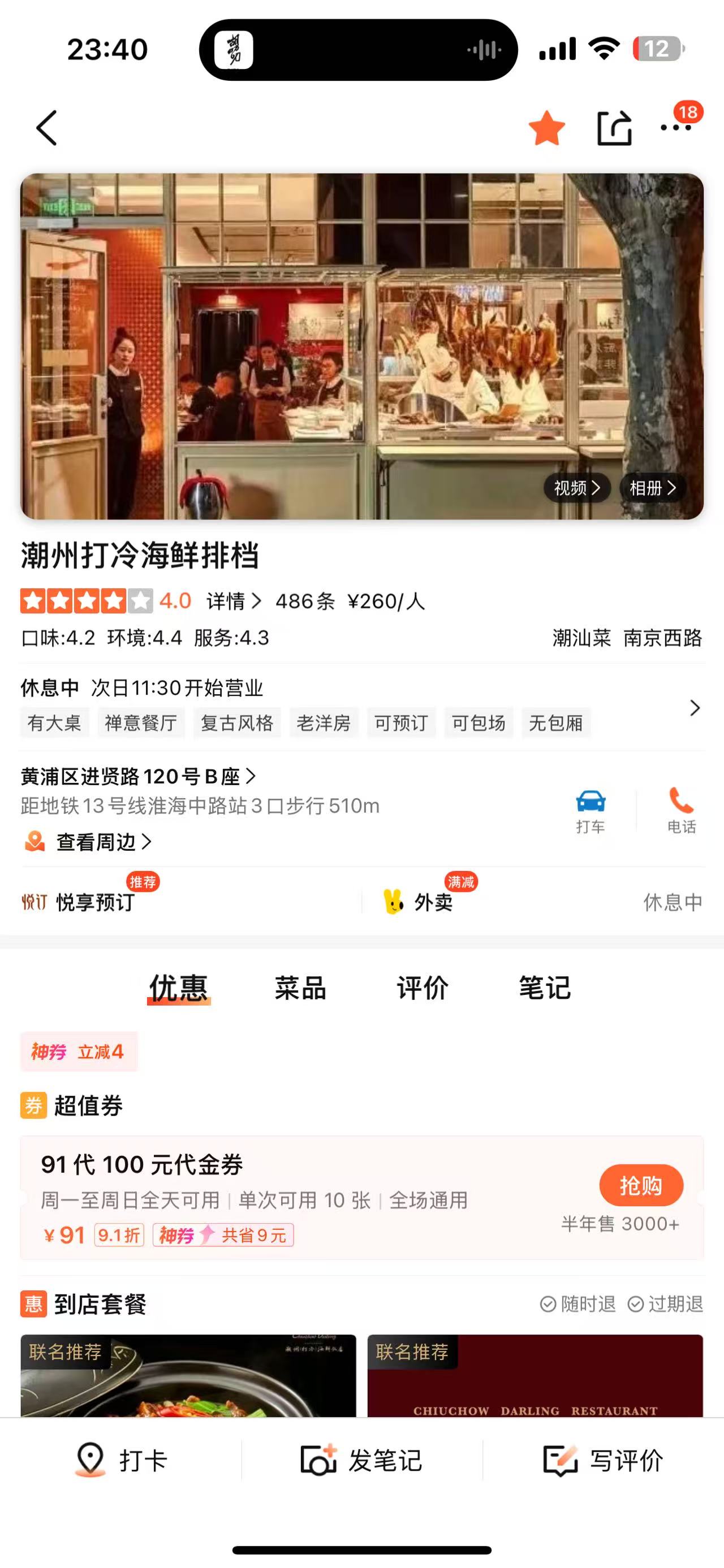Call the restaurant via 电话
This screenshot has height=1568, width=724.
click(x=682, y=810)
